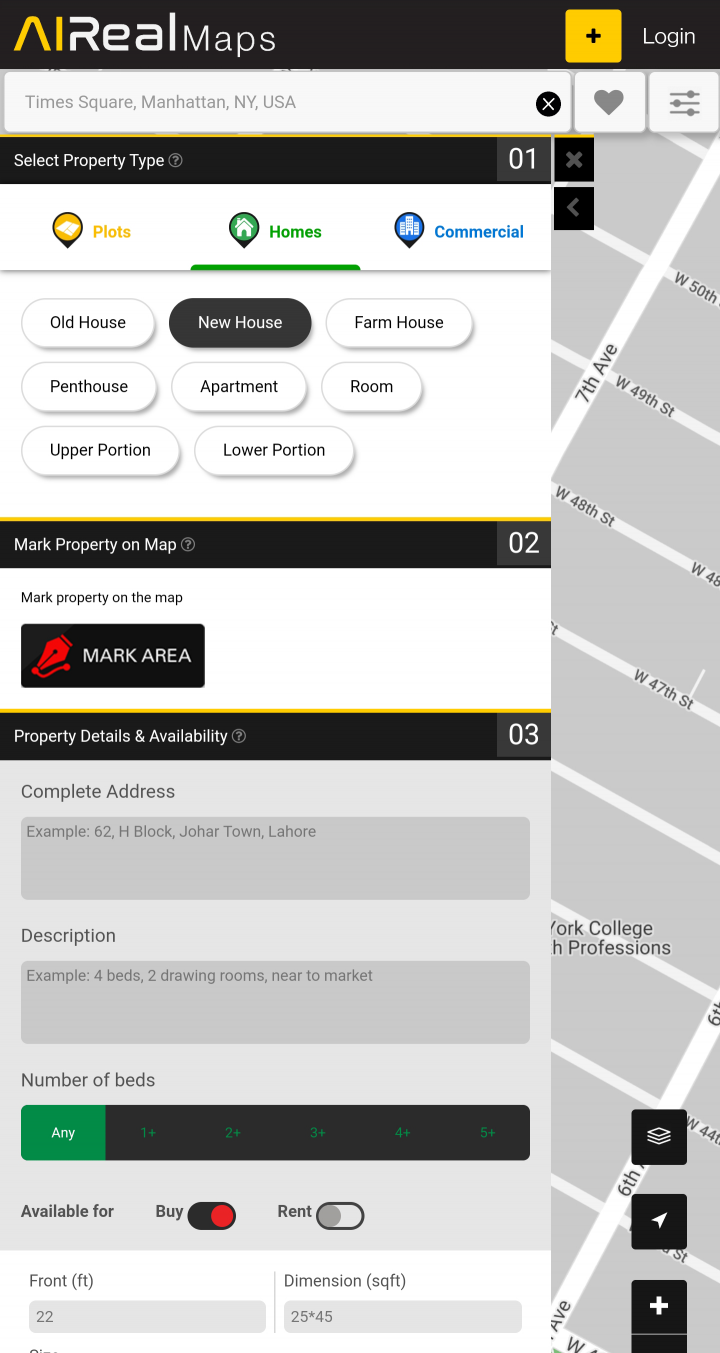Clear the Times Square search text

click(x=548, y=103)
